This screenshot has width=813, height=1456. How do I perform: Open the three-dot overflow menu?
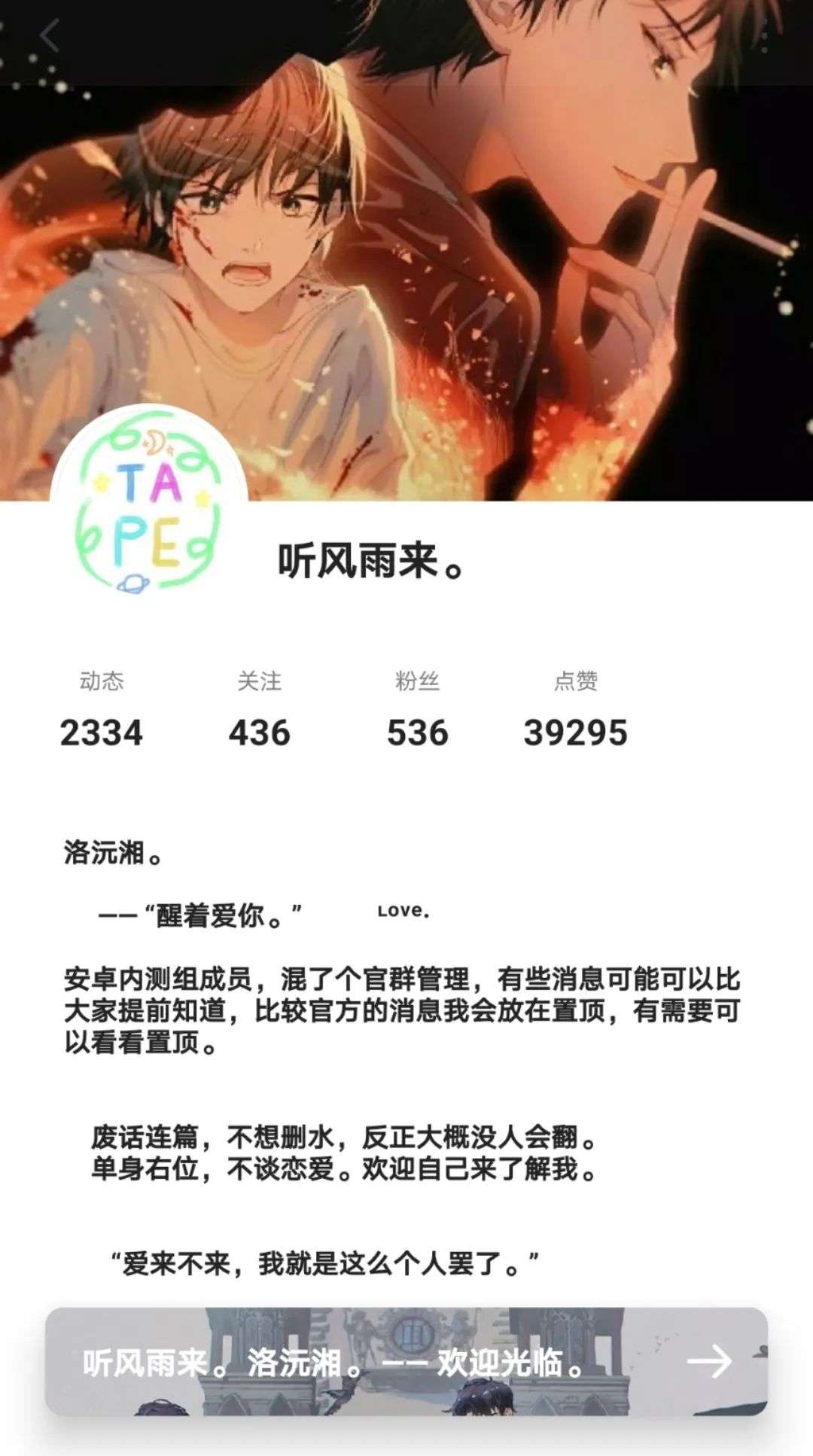[x=765, y=35]
